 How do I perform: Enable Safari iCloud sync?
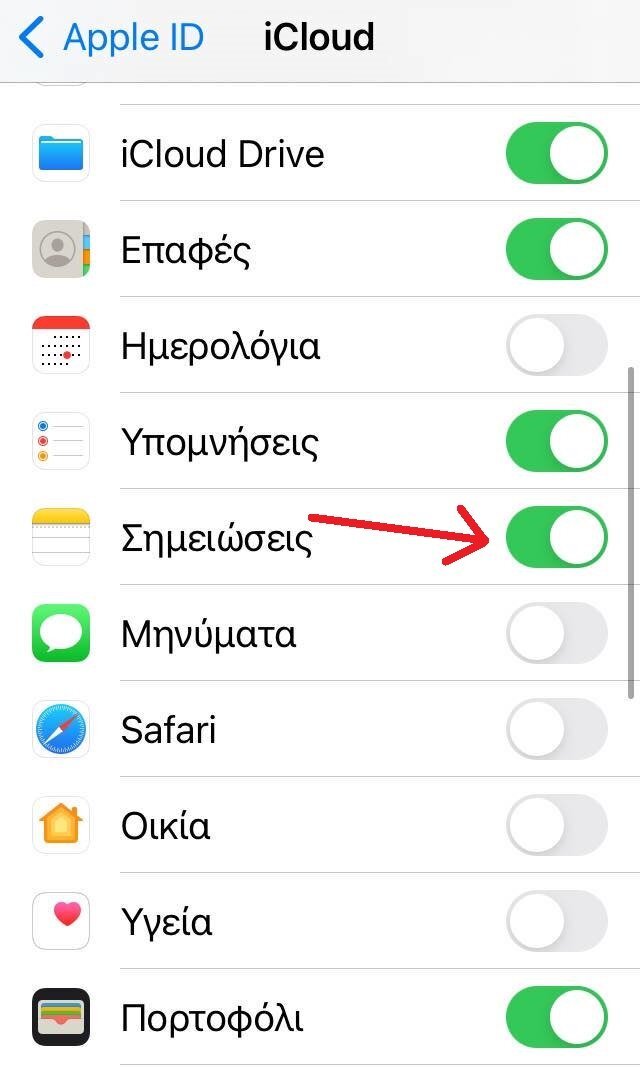coord(557,729)
